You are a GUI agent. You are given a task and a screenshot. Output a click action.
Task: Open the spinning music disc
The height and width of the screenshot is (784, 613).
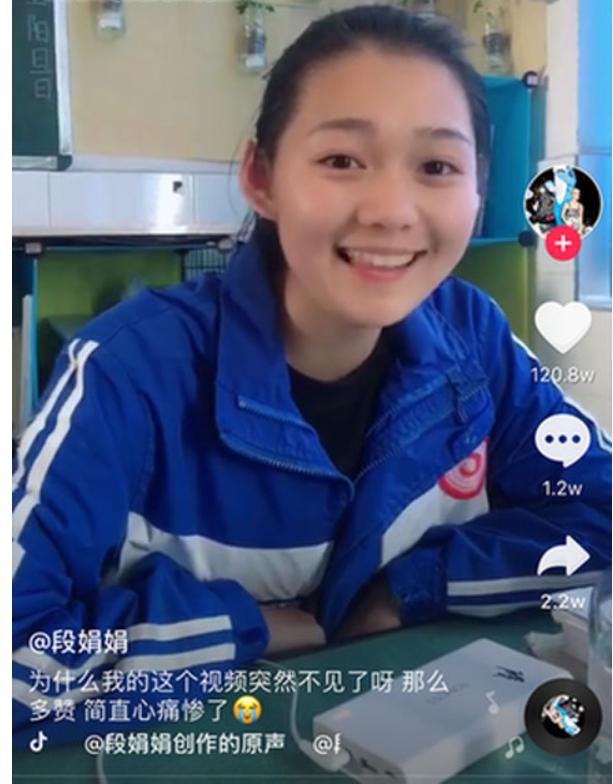click(x=562, y=716)
